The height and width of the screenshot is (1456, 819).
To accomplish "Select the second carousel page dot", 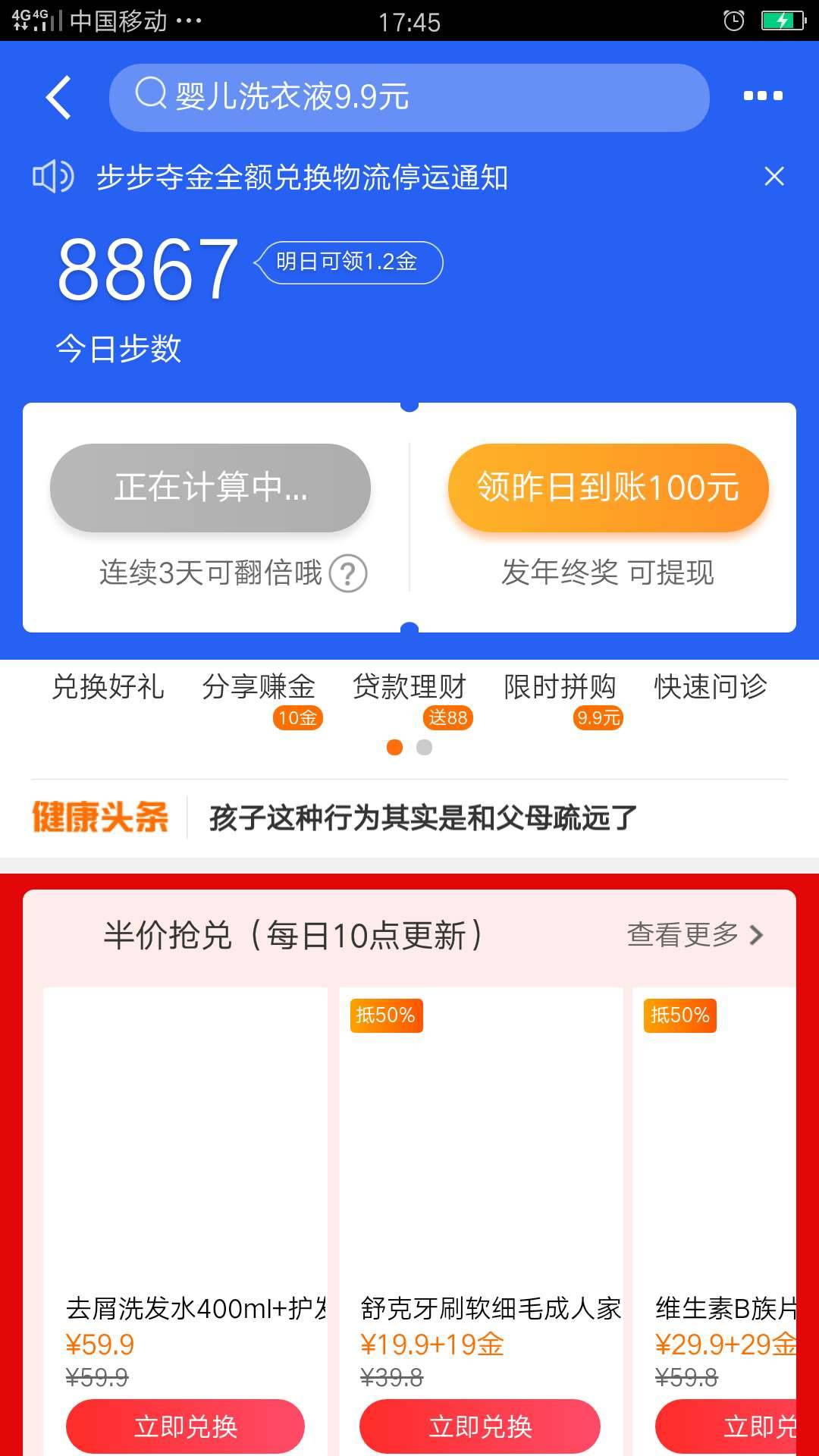I will pyautogui.click(x=424, y=748).
